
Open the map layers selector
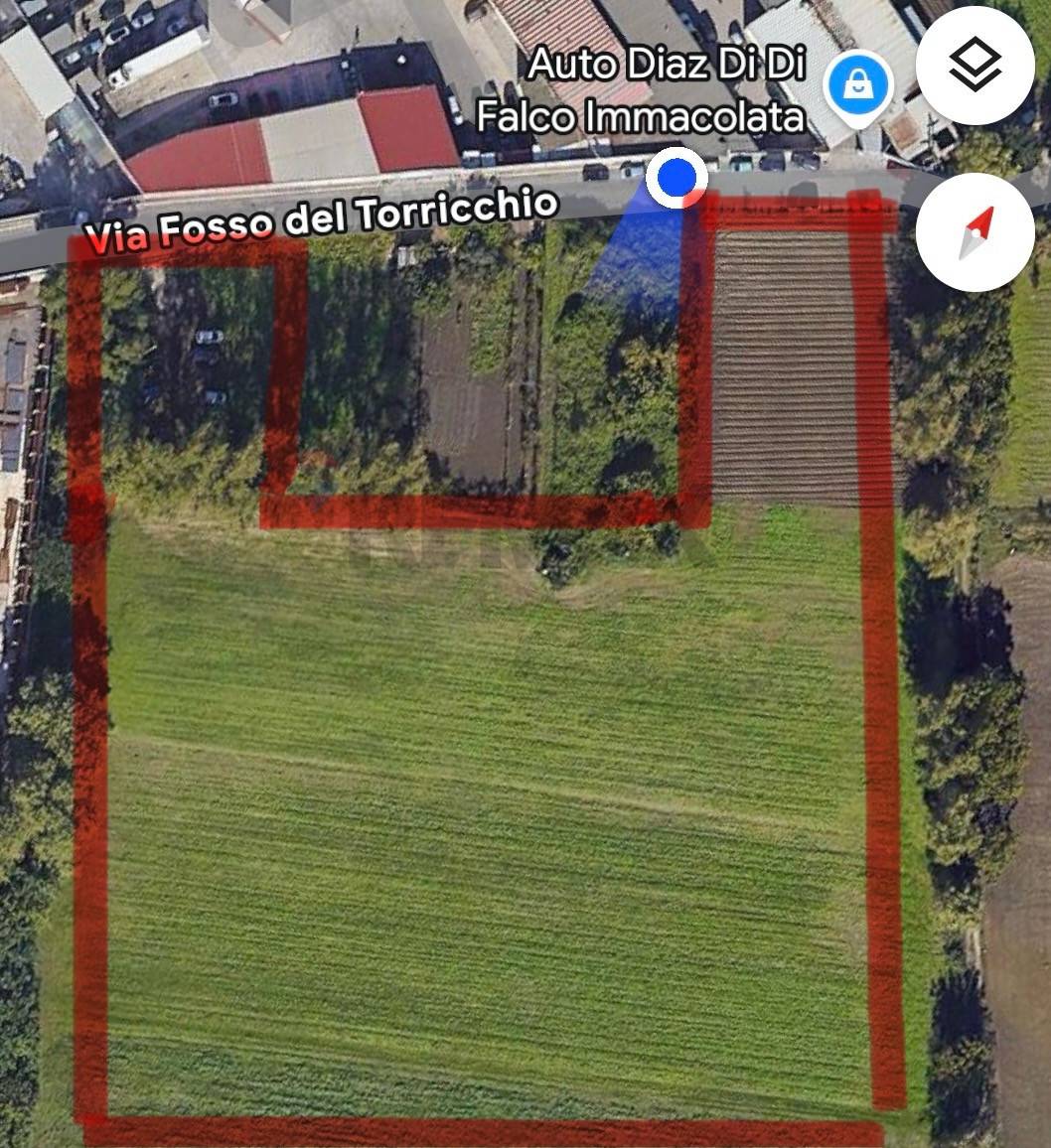pos(976,67)
